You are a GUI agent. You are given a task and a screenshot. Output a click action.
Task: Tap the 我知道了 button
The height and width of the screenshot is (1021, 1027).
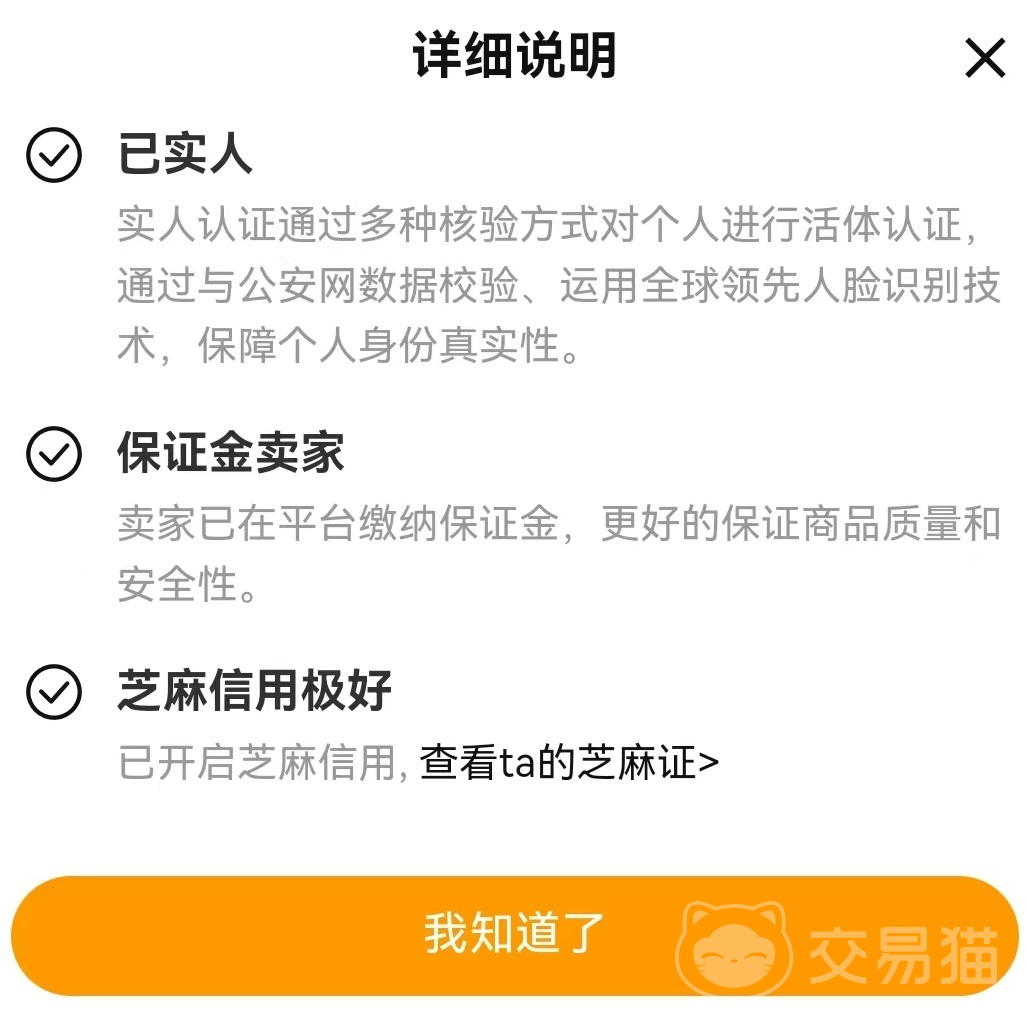(x=514, y=934)
